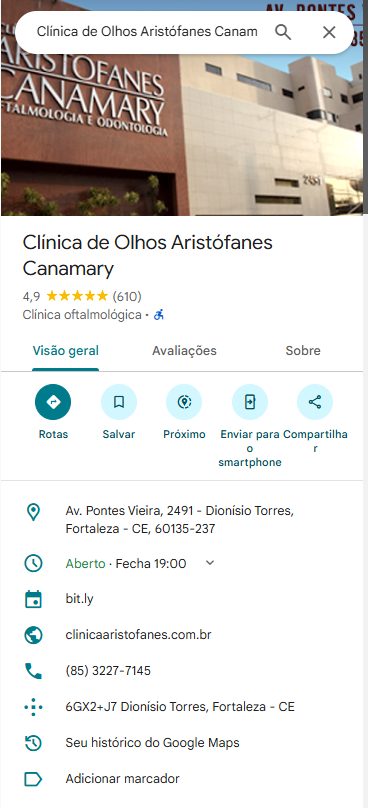Share the clinic with Compartilhar
Viewport: 368px width, 808px height.
coord(315,419)
